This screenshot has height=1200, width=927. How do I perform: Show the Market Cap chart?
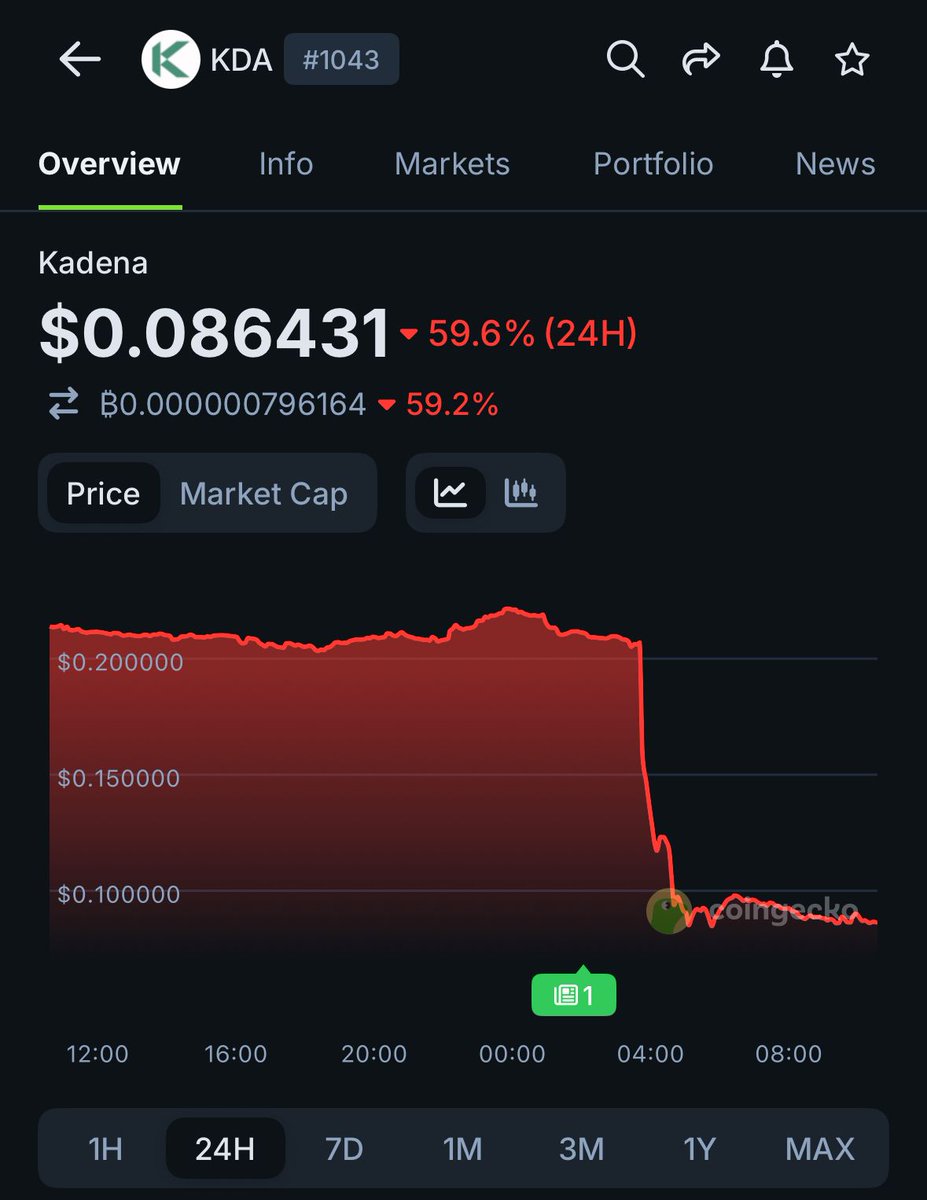[264, 494]
